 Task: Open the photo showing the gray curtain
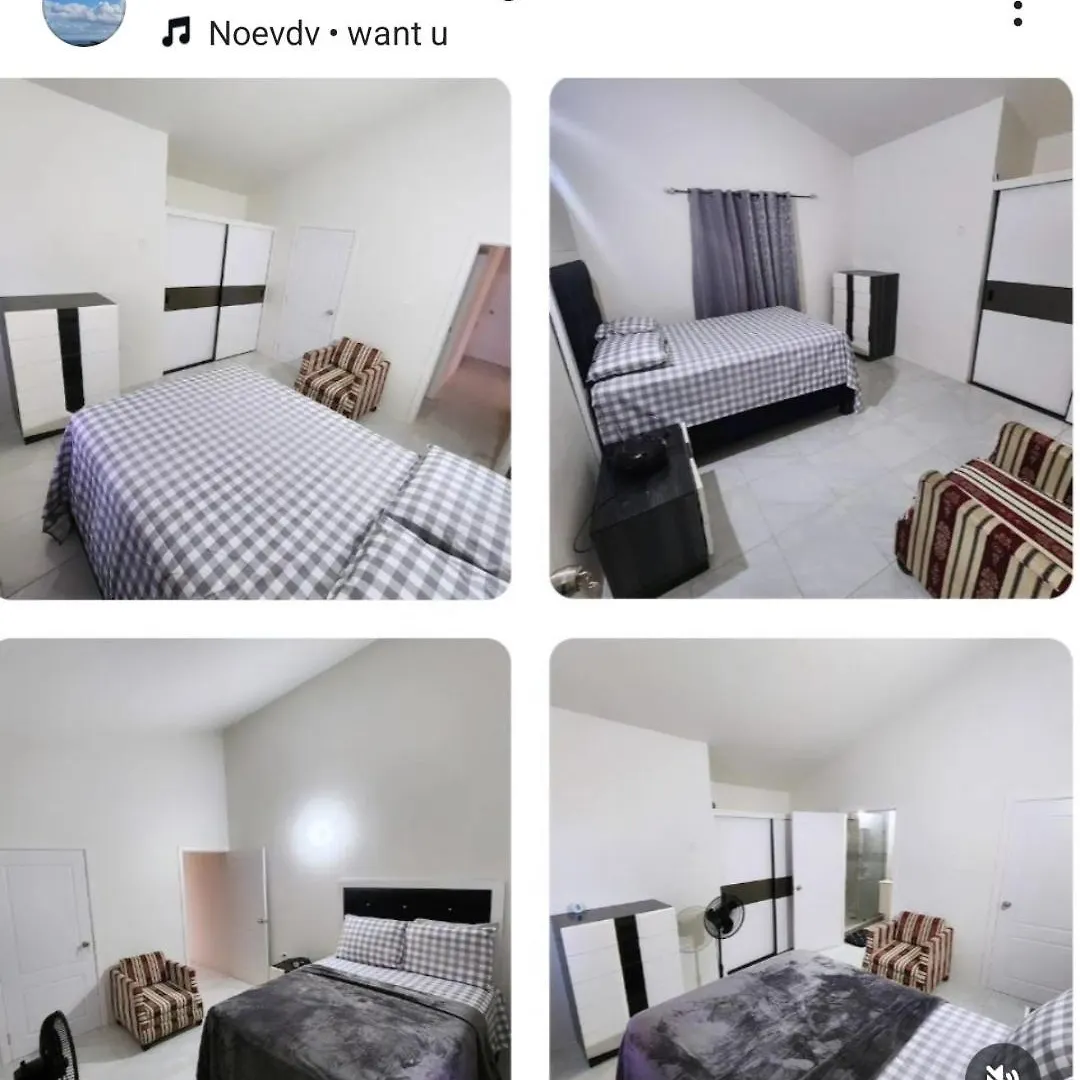tap(810, 339)
